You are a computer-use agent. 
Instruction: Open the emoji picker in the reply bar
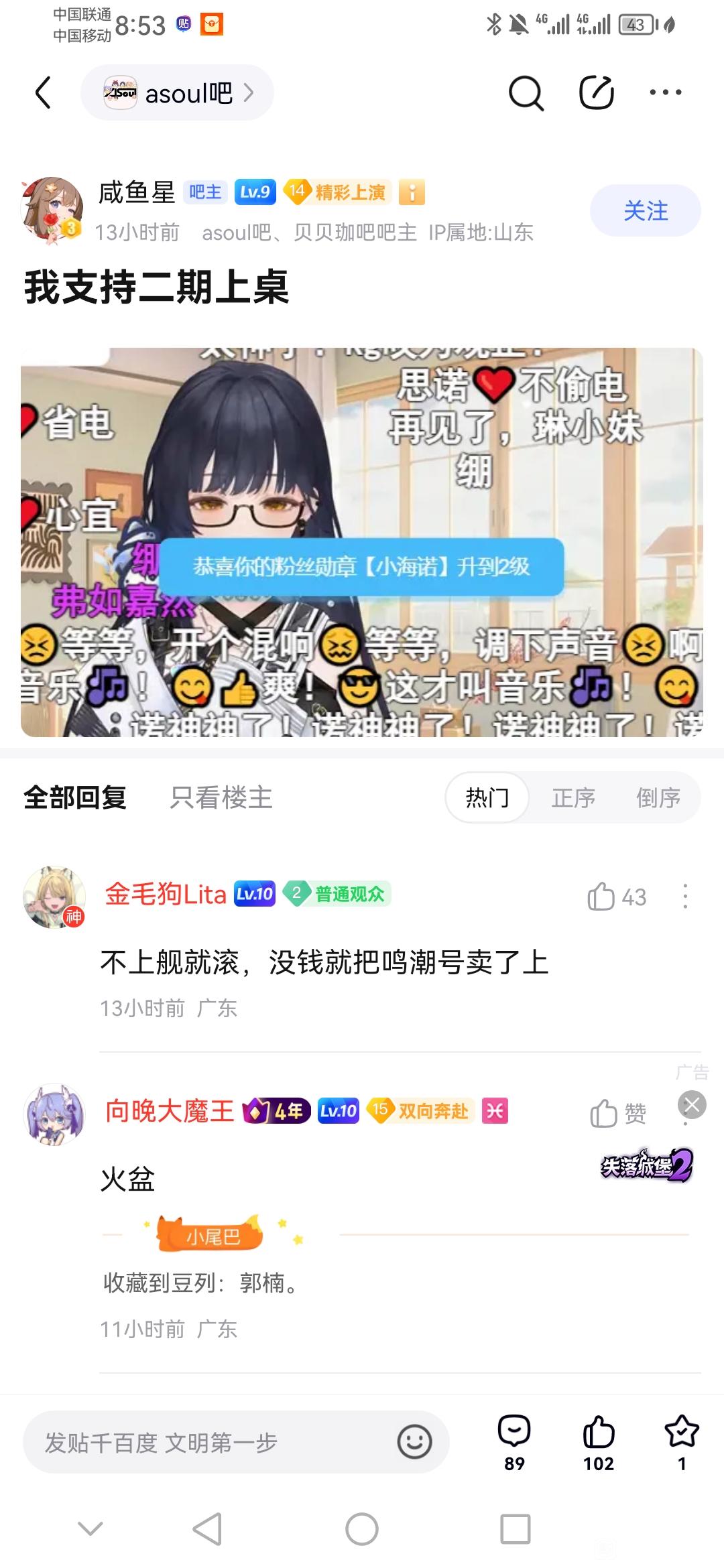click(414, 1442)
